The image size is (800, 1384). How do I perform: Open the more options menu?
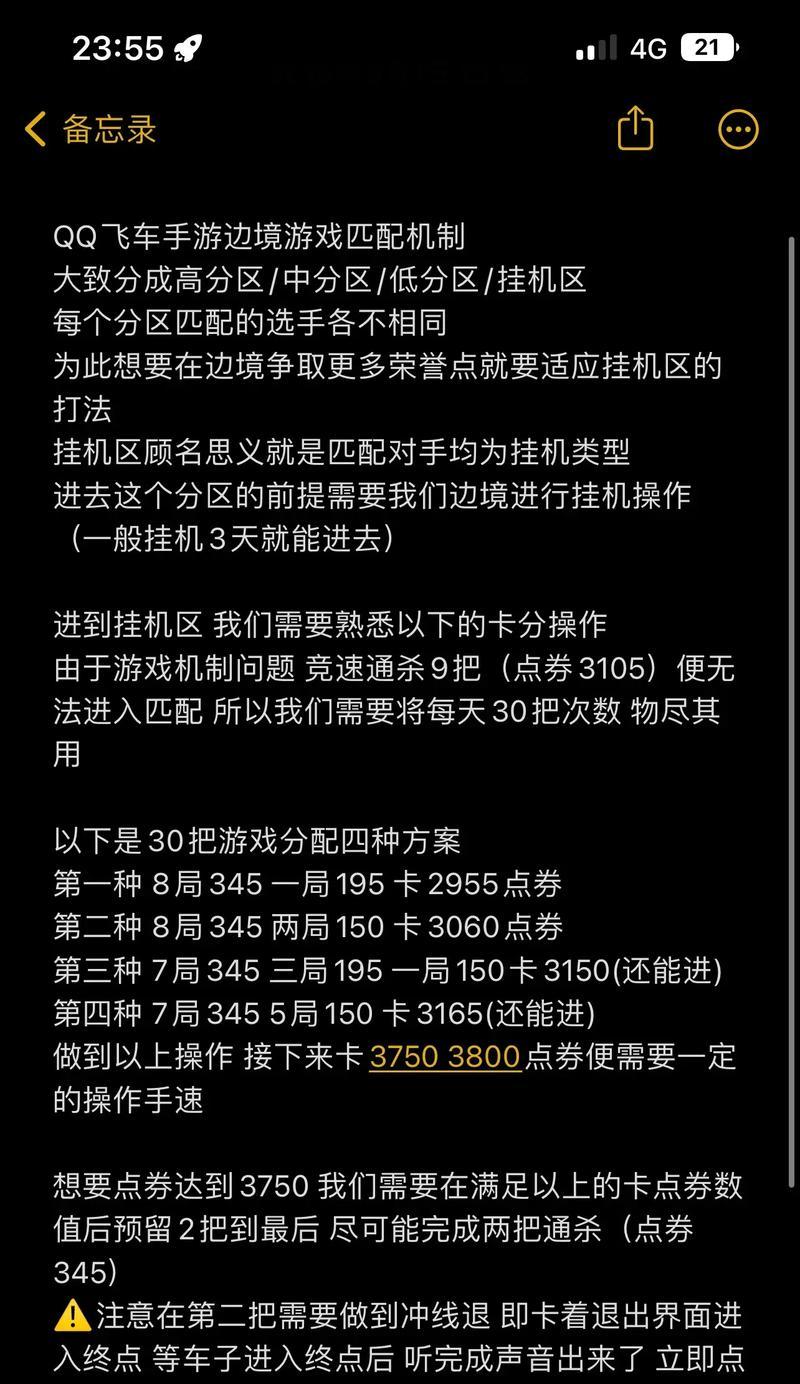[739, 130]
